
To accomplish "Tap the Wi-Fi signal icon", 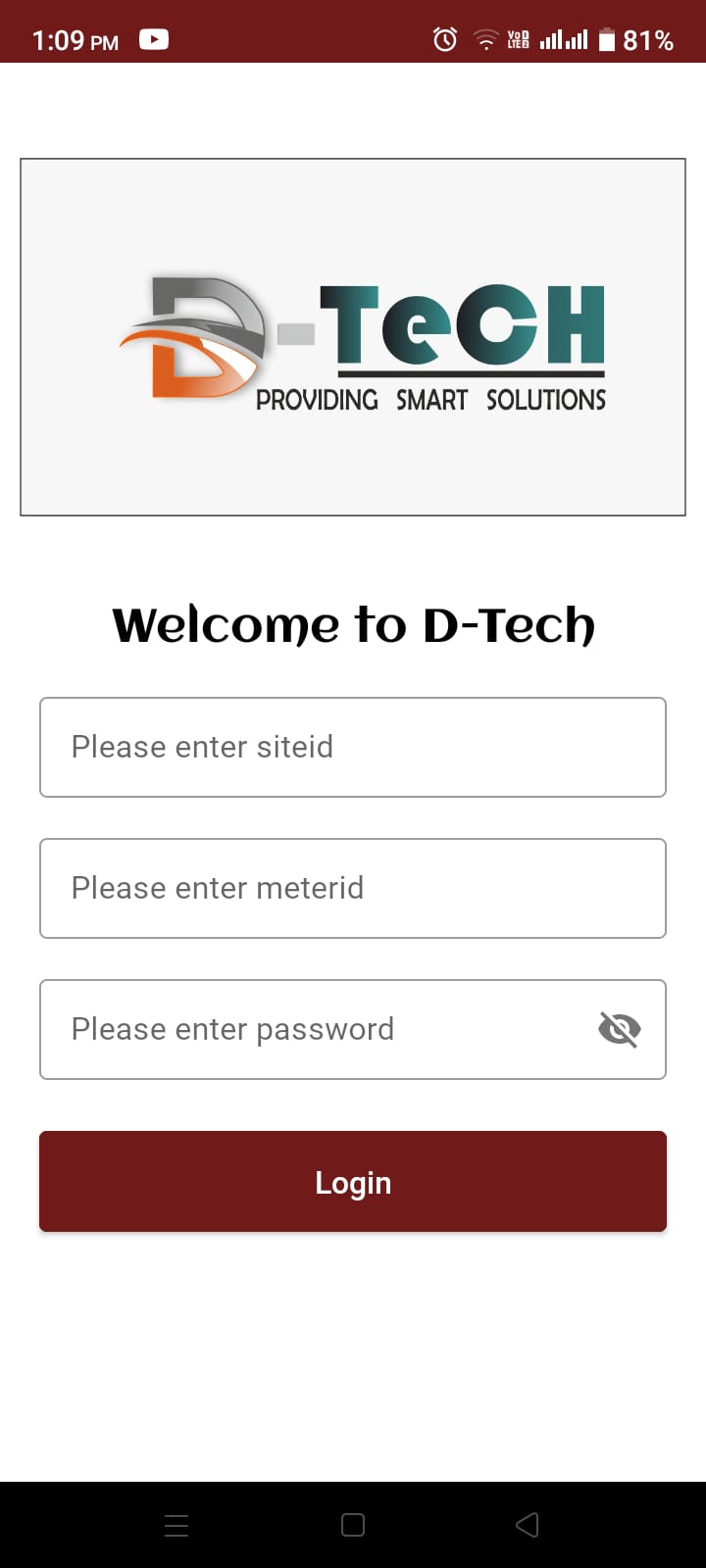I will tap(484, 39).
